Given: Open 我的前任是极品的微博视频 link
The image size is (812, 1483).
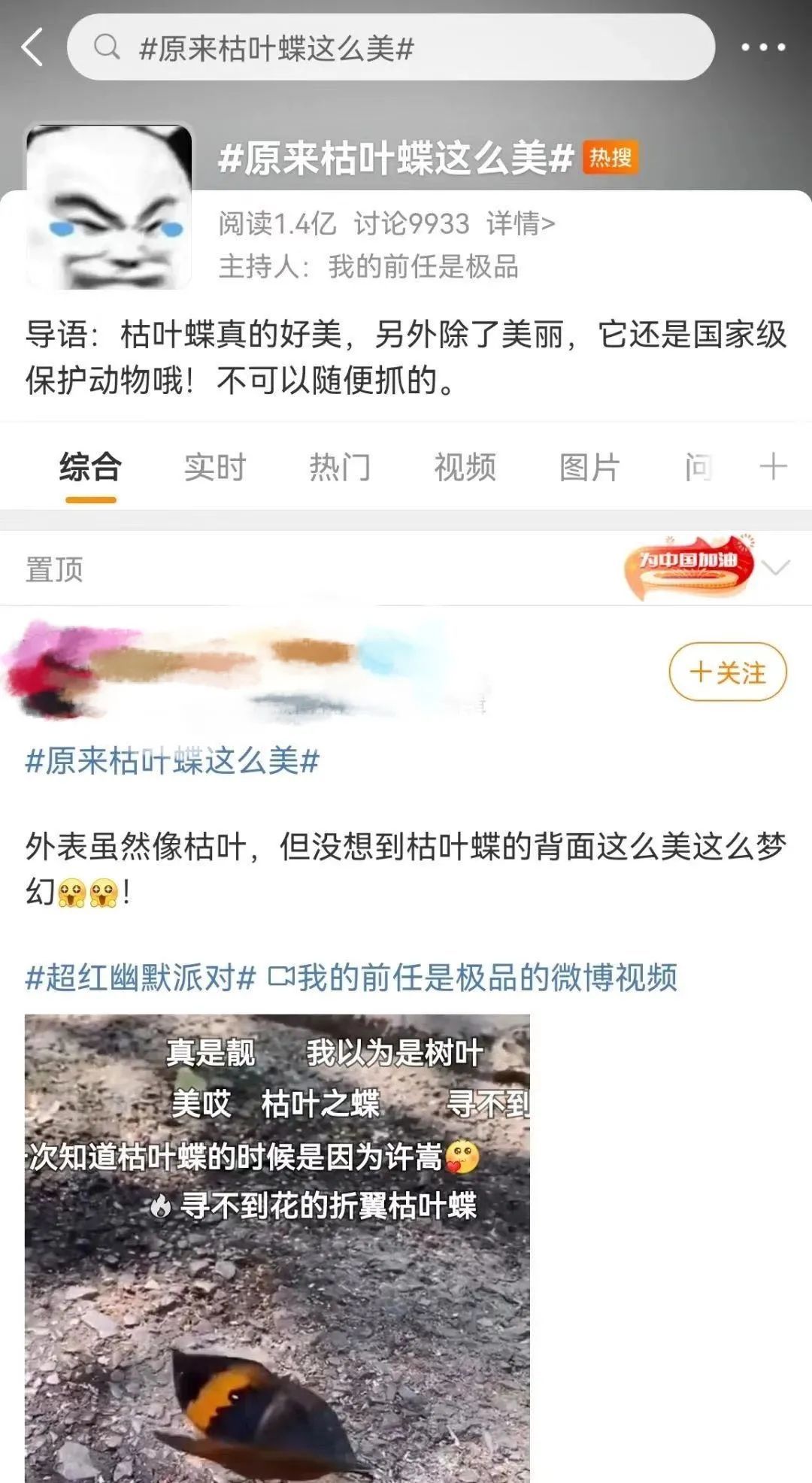Looking at the screenshot, I should pyautogui.click(x=473, y=977).
